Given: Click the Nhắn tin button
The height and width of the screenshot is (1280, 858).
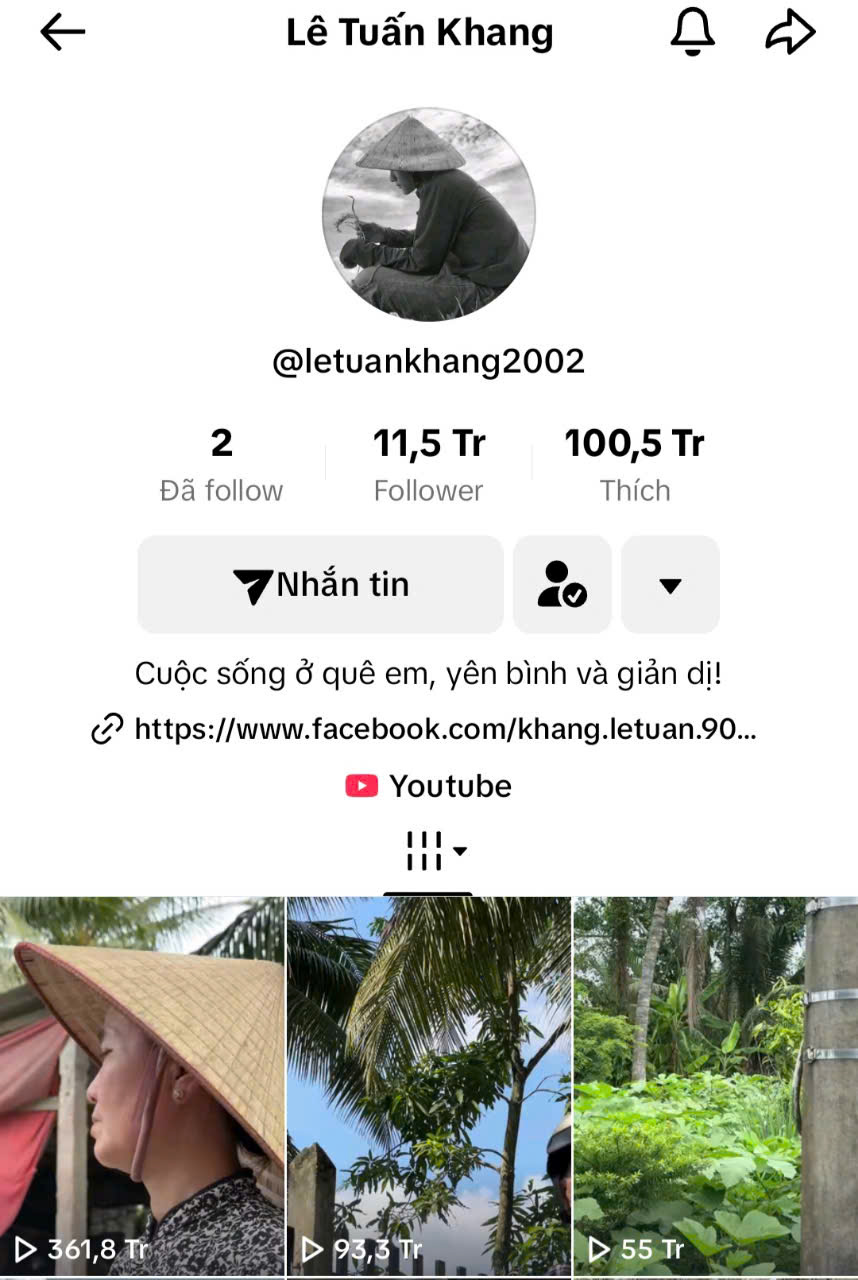Looking at the screenshot, I should point(320,584).
